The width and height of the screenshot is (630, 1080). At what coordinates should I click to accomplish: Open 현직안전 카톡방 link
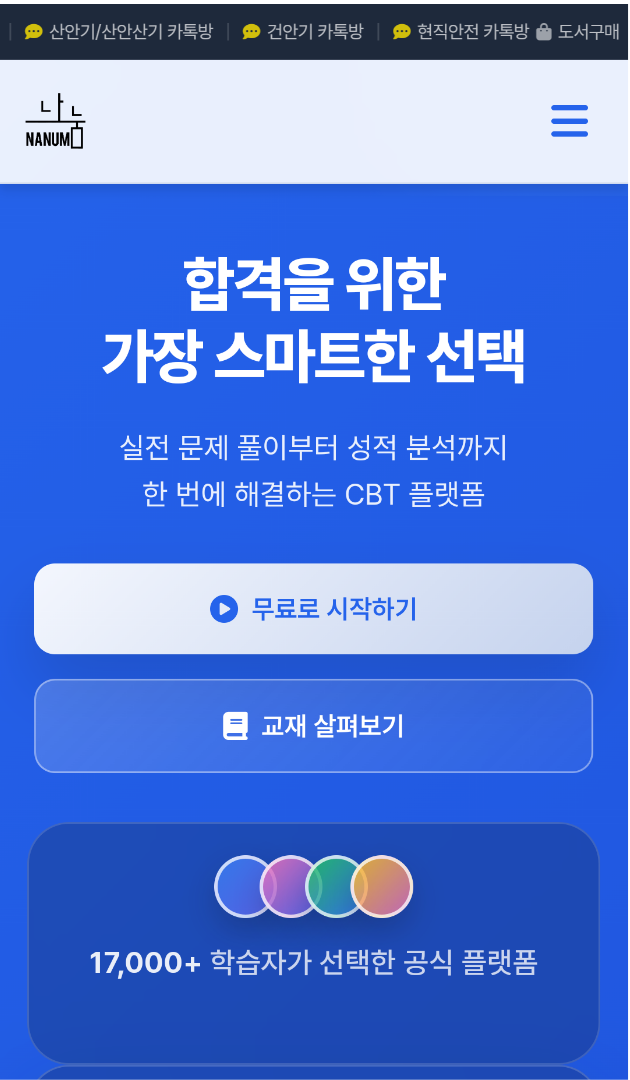coord(460,31)
